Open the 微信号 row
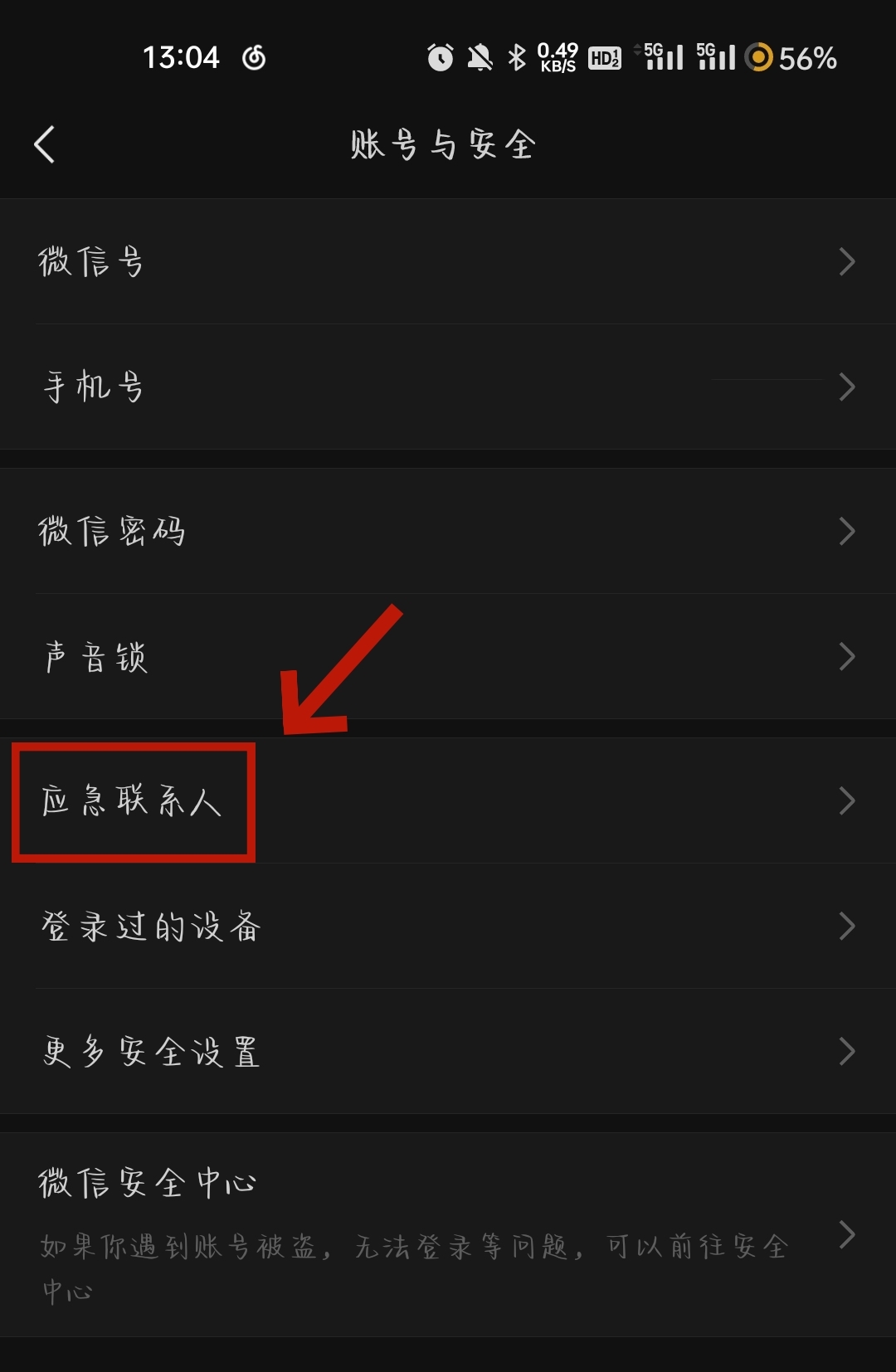896x1372 pixels. click(448, 261)
